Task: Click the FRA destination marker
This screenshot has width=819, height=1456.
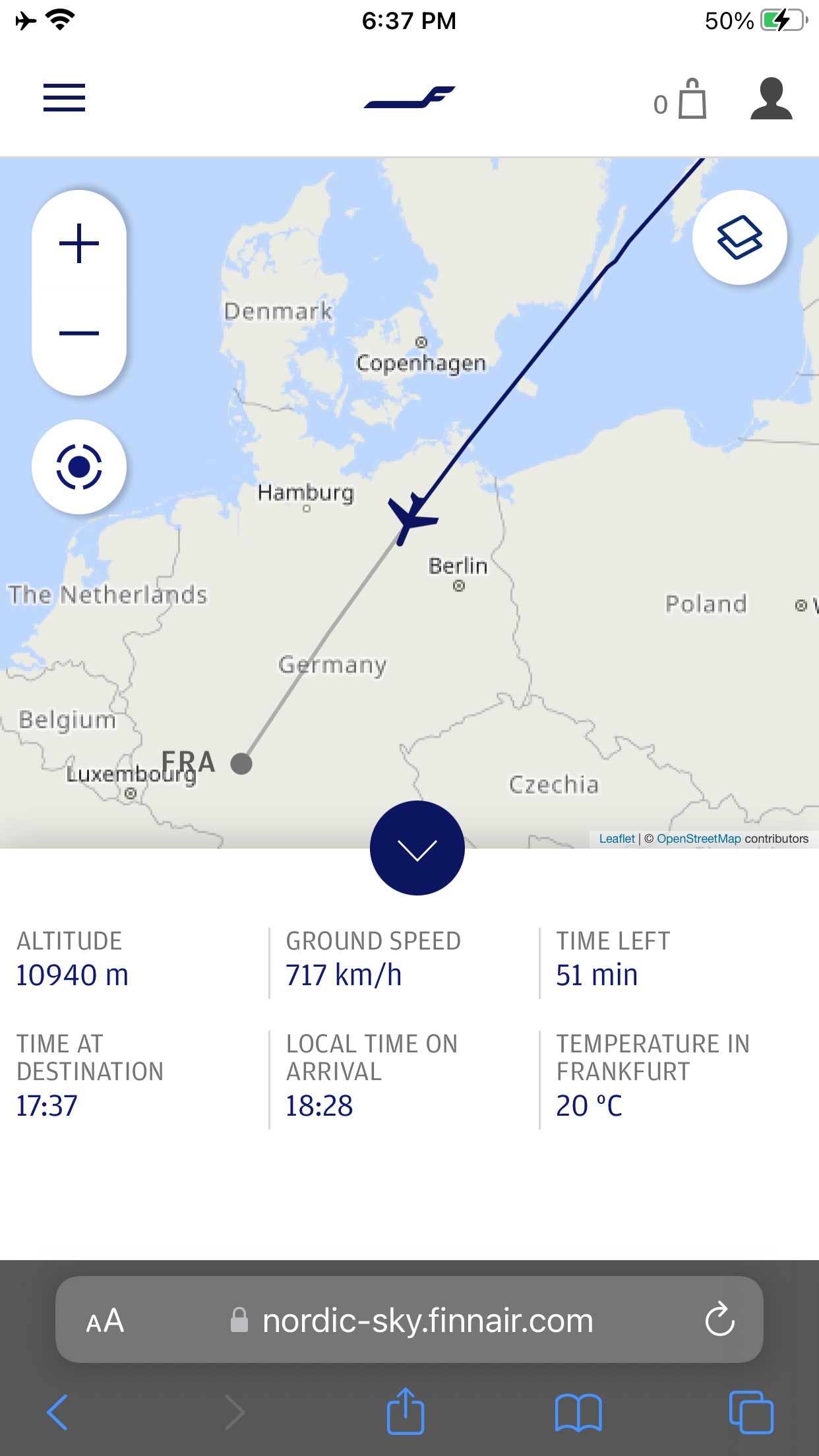Action: [241, 763]
